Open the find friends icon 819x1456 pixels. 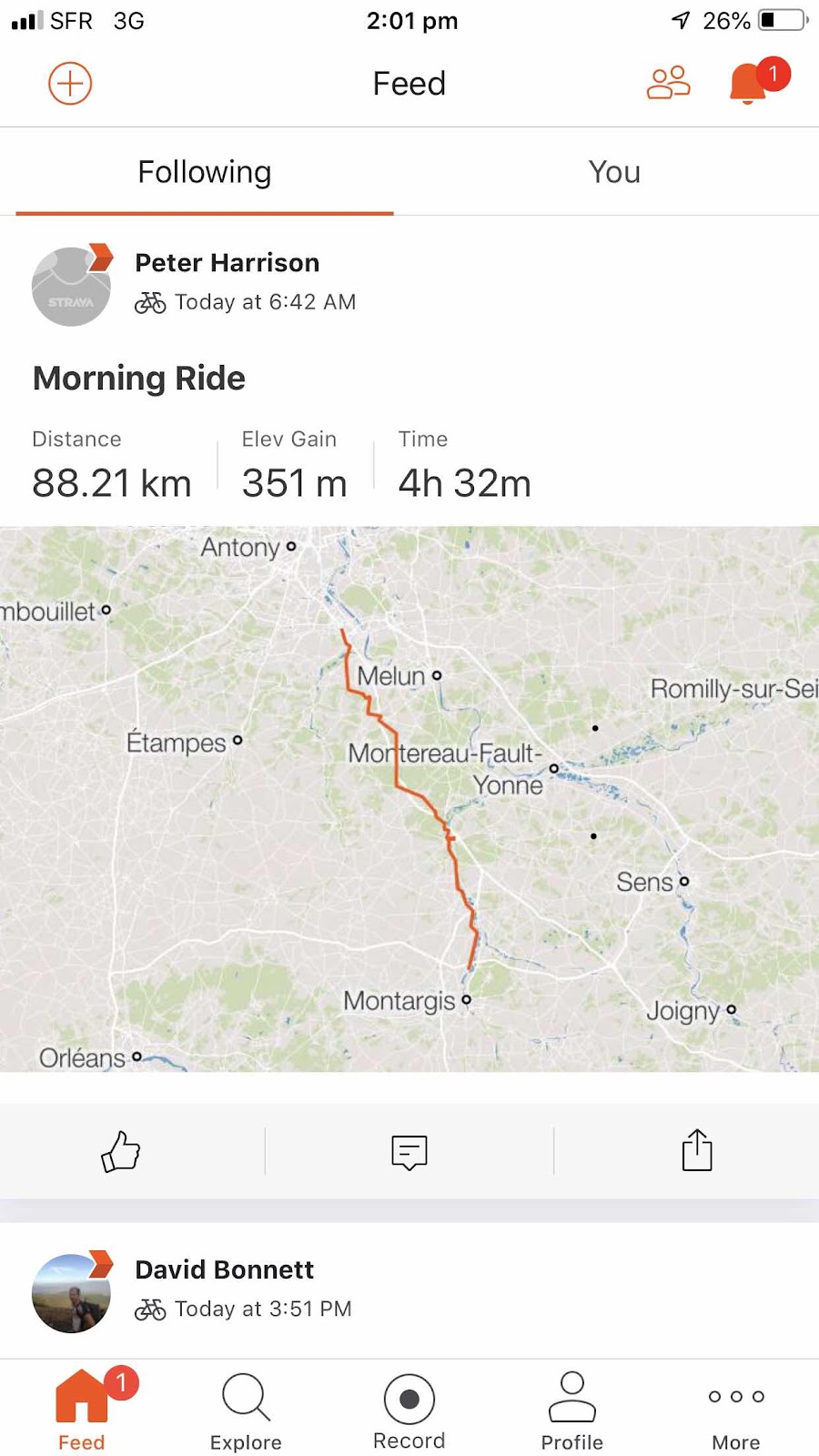(x=668, y=84)
